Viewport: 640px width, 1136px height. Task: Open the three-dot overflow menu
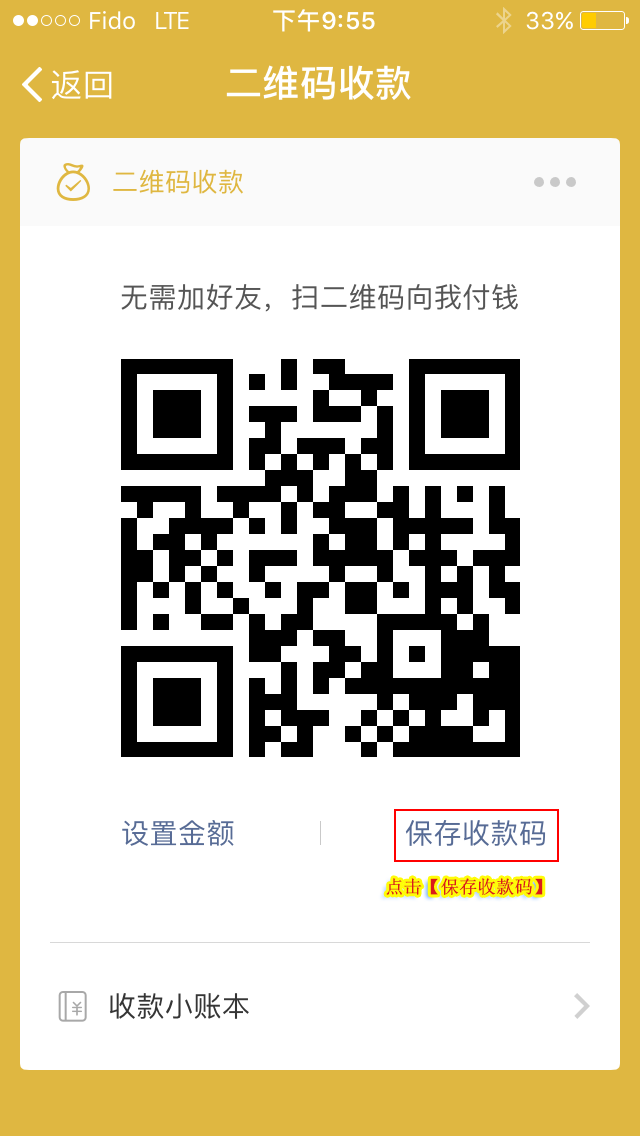(x=554, y=182)
